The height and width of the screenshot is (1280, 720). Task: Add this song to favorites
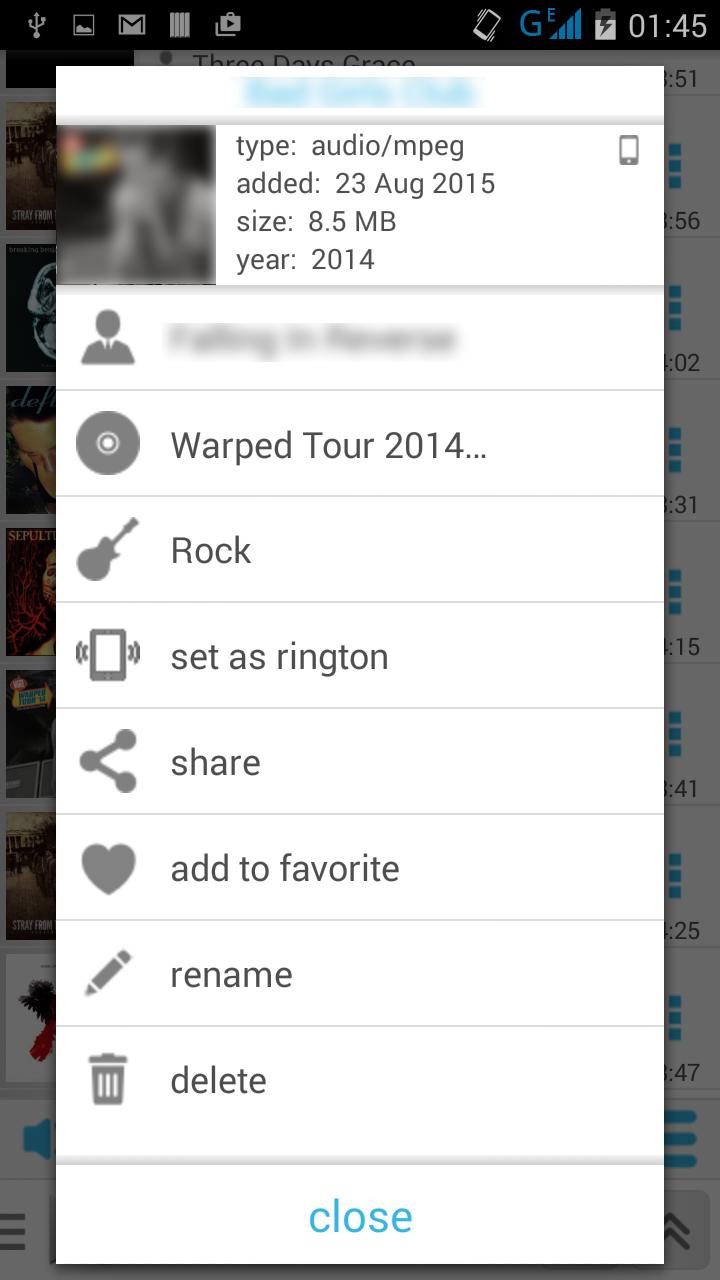click(360, 868)
